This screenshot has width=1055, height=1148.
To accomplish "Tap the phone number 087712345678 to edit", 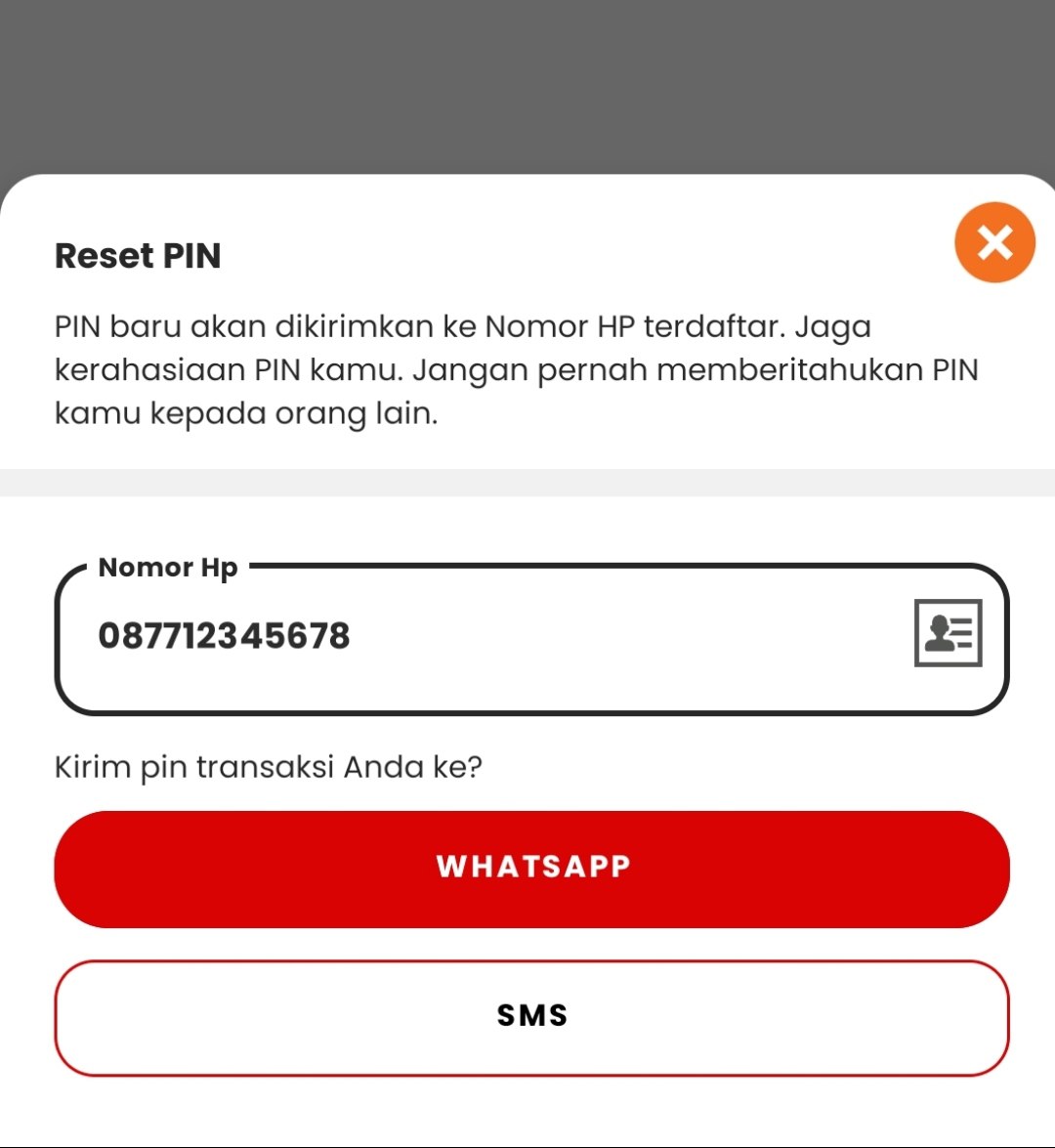I will tap(225, 636).
